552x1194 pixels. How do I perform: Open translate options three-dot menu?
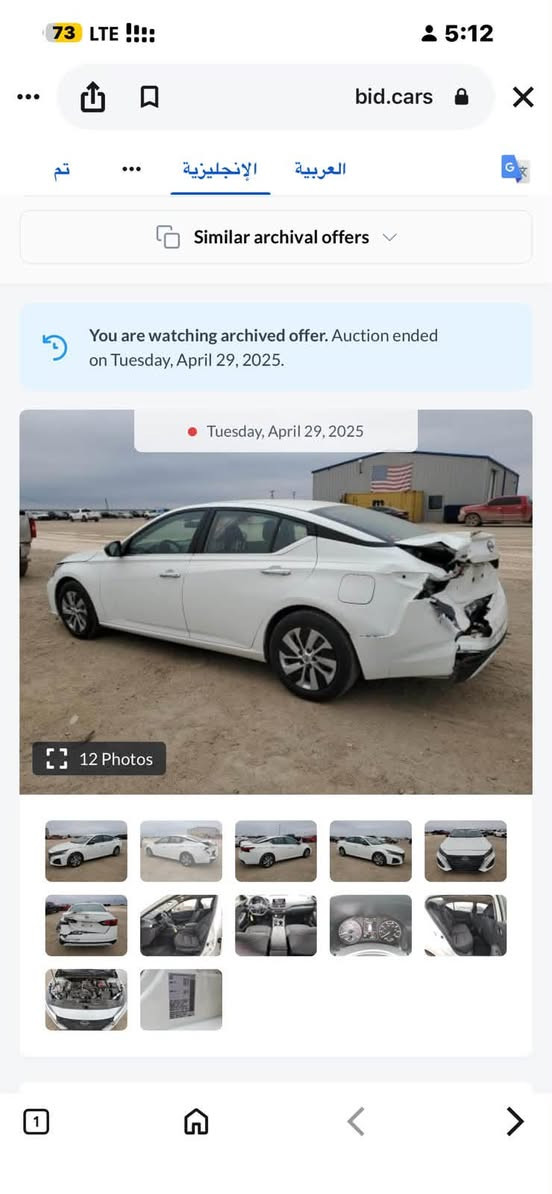pyautogui.click(x=132, y=169)
